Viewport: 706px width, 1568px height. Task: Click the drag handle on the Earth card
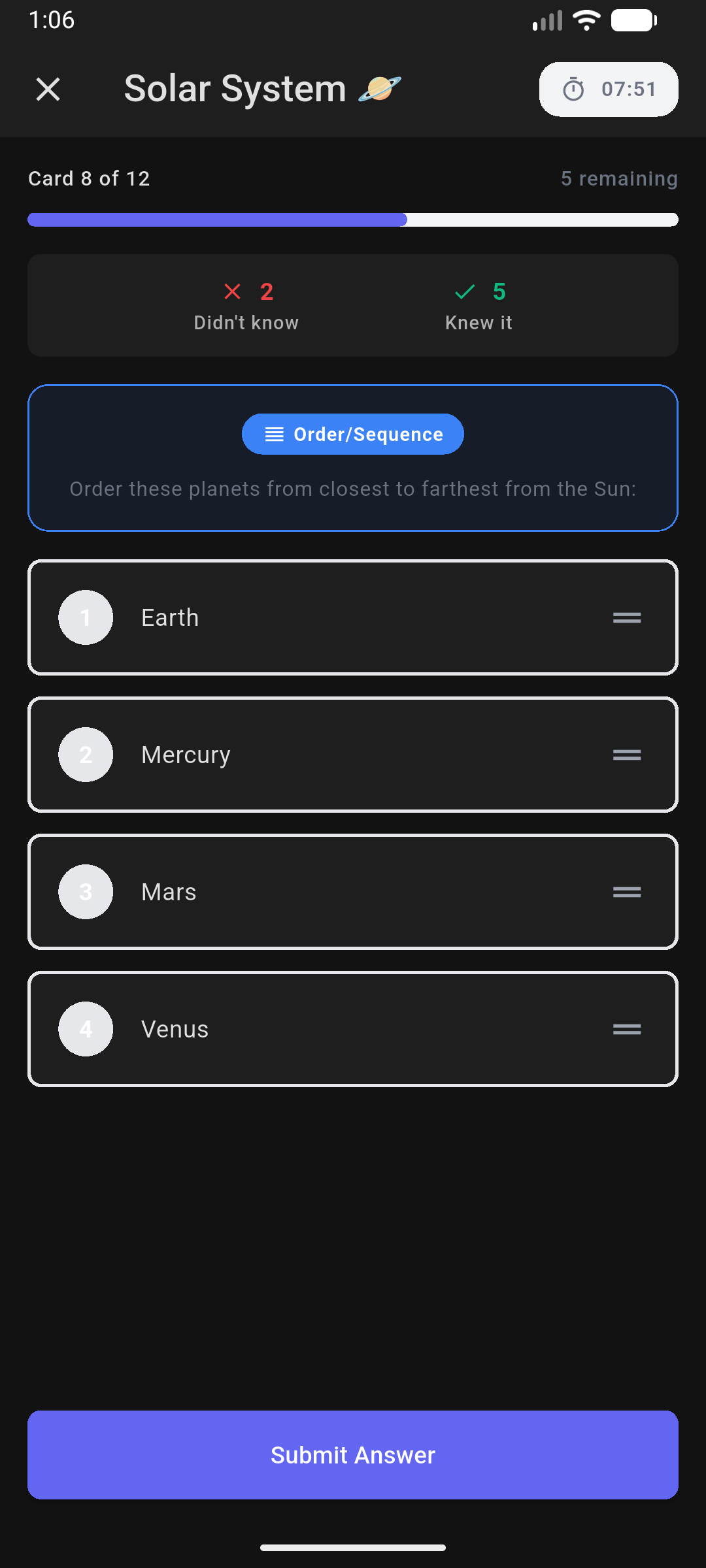pos(626,617)
